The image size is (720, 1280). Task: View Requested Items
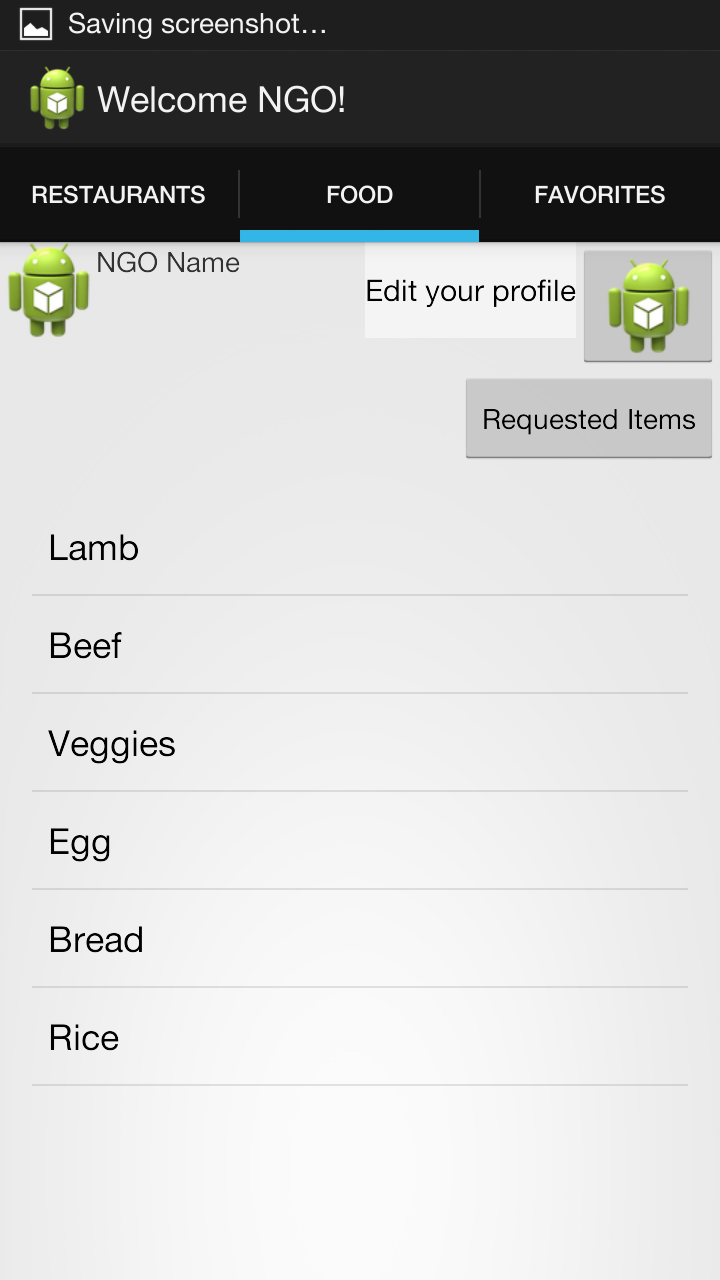point(588,419)
